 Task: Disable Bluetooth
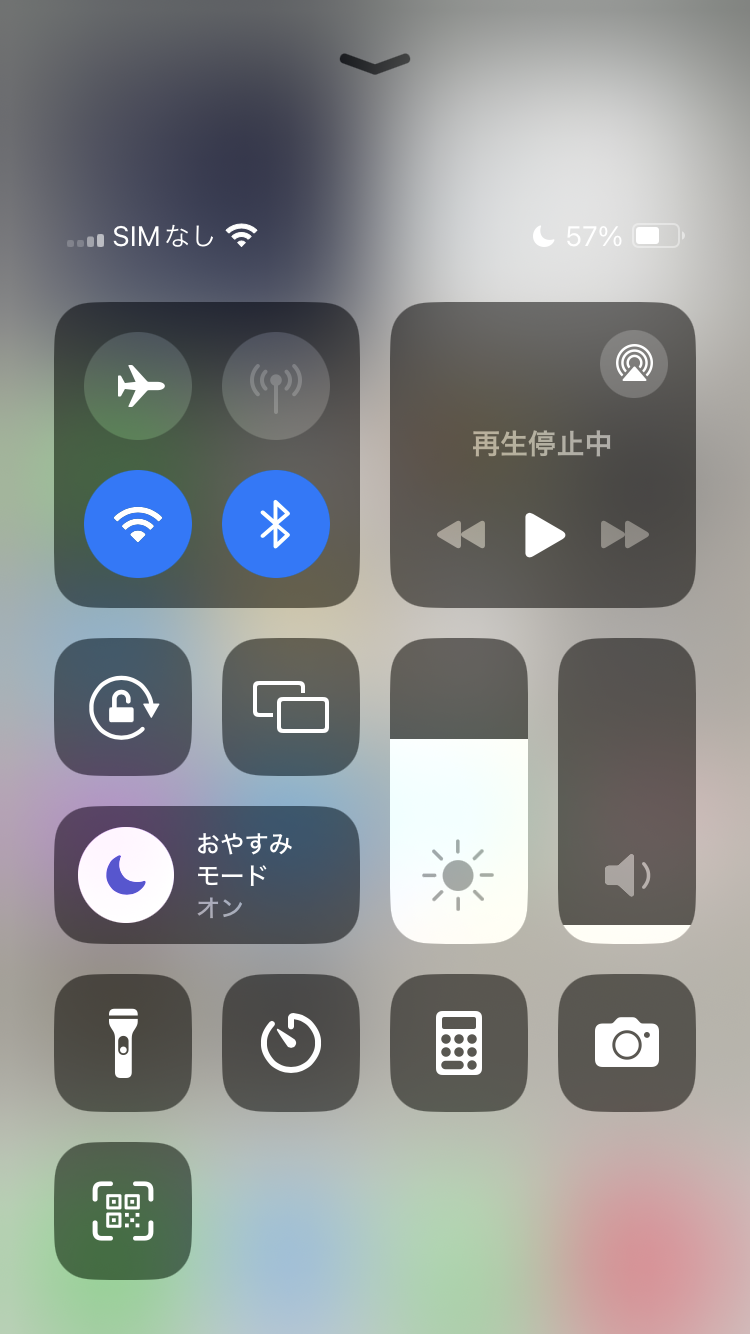pyautogui.click(x=276, y=524)
